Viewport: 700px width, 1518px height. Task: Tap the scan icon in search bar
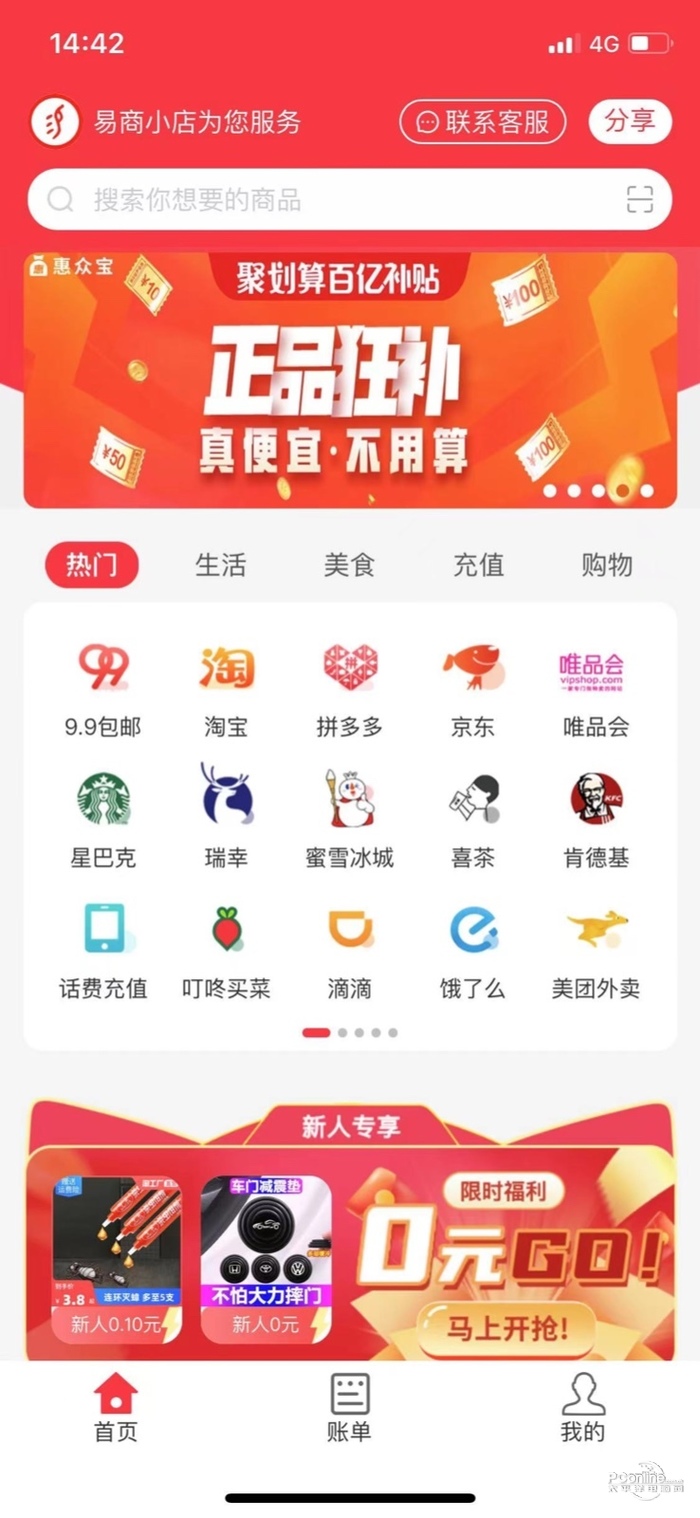point(640,200)
